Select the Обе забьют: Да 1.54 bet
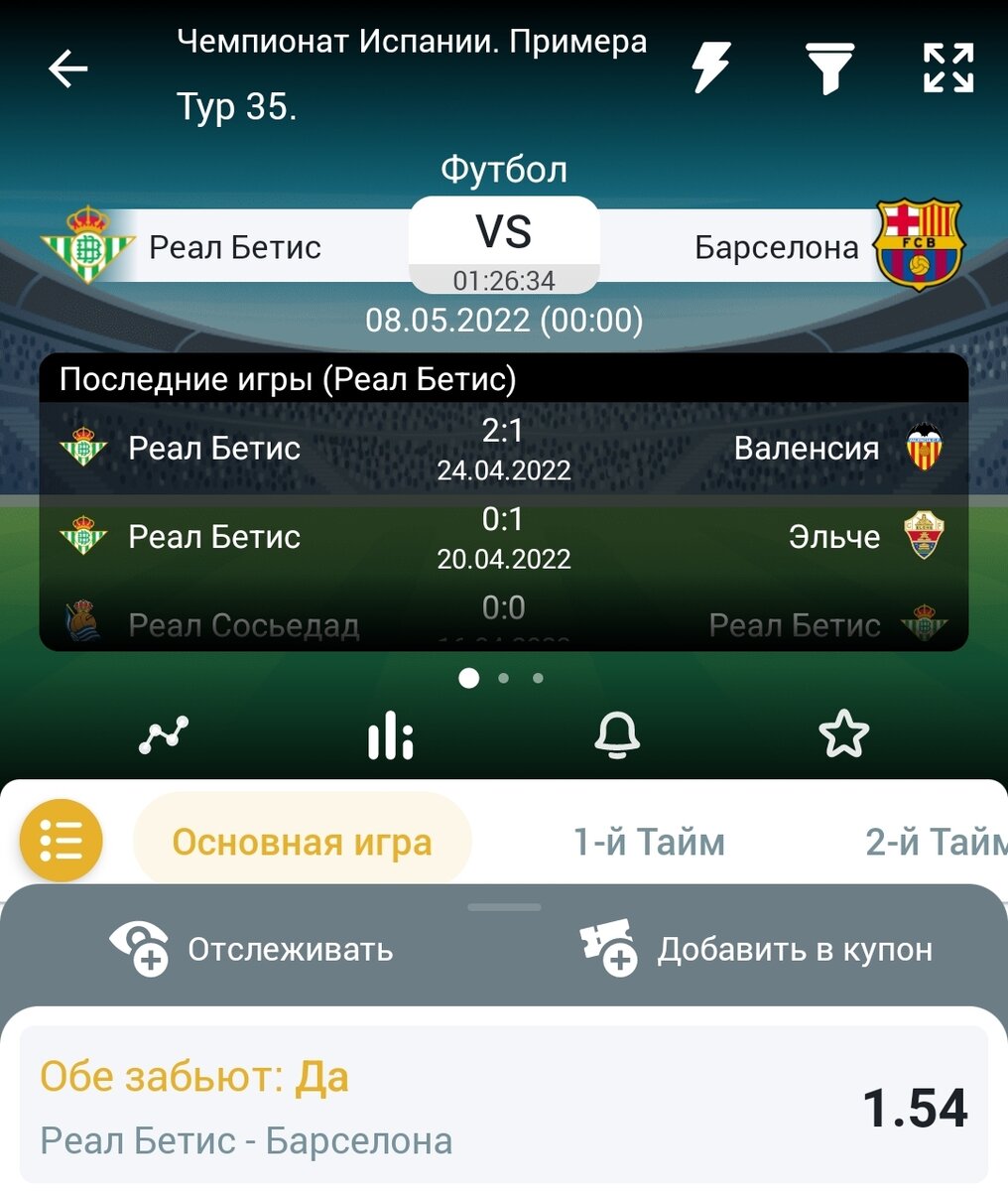 coord(503,1105)
